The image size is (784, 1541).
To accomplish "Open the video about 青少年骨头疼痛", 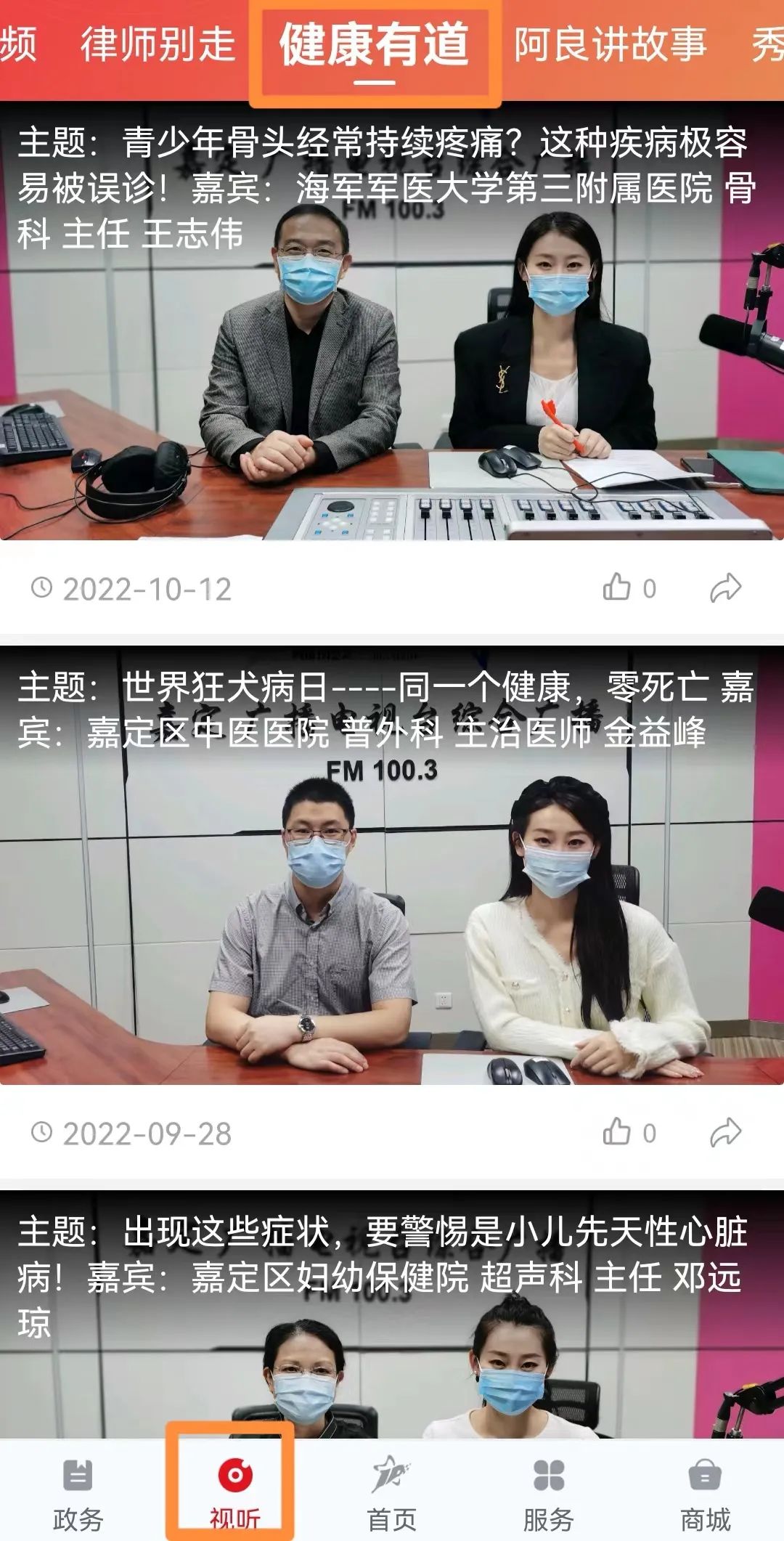I will pyautogui.click(x=392, y=327).
